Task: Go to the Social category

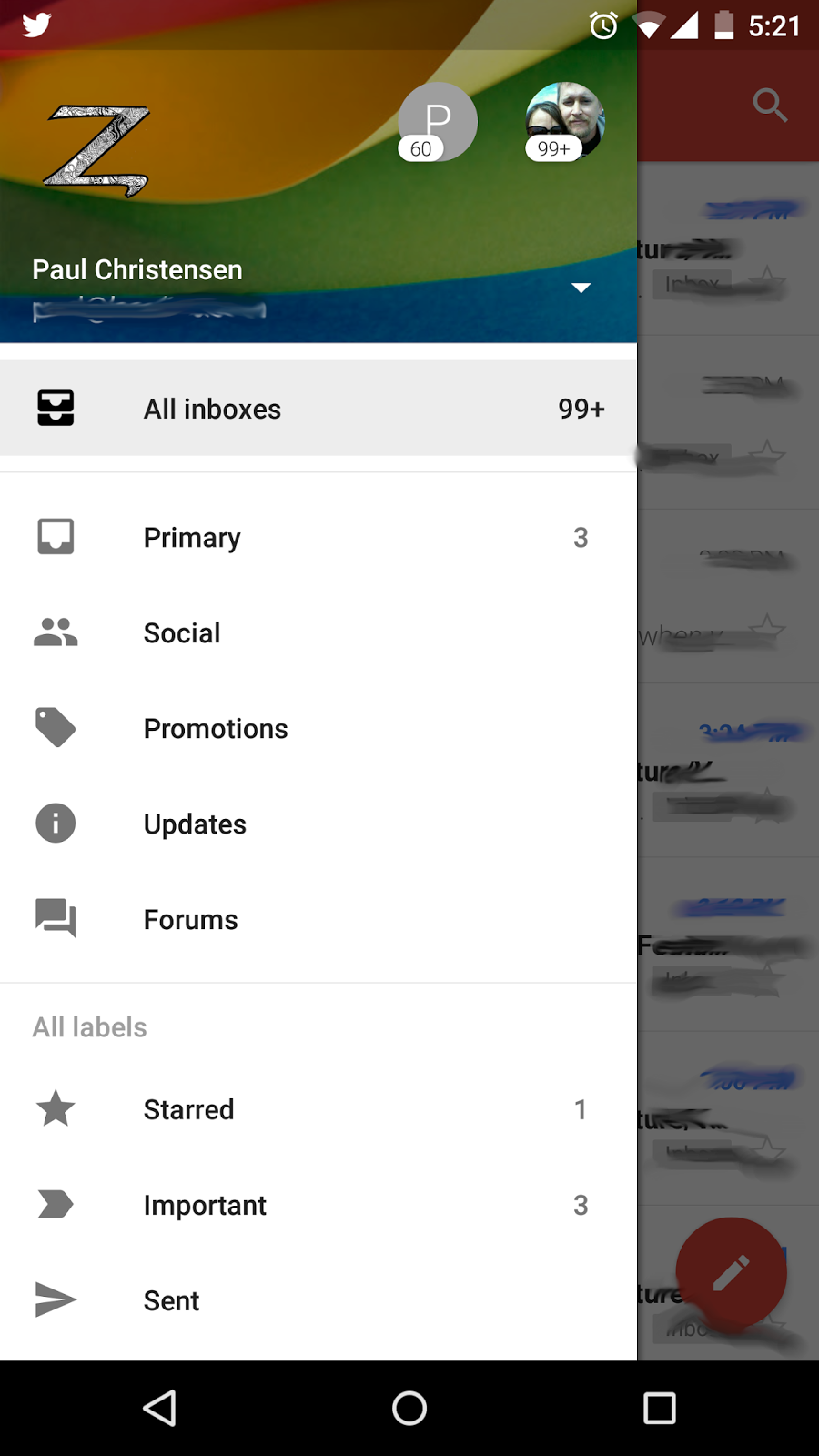Action: [x=318, y=633]
